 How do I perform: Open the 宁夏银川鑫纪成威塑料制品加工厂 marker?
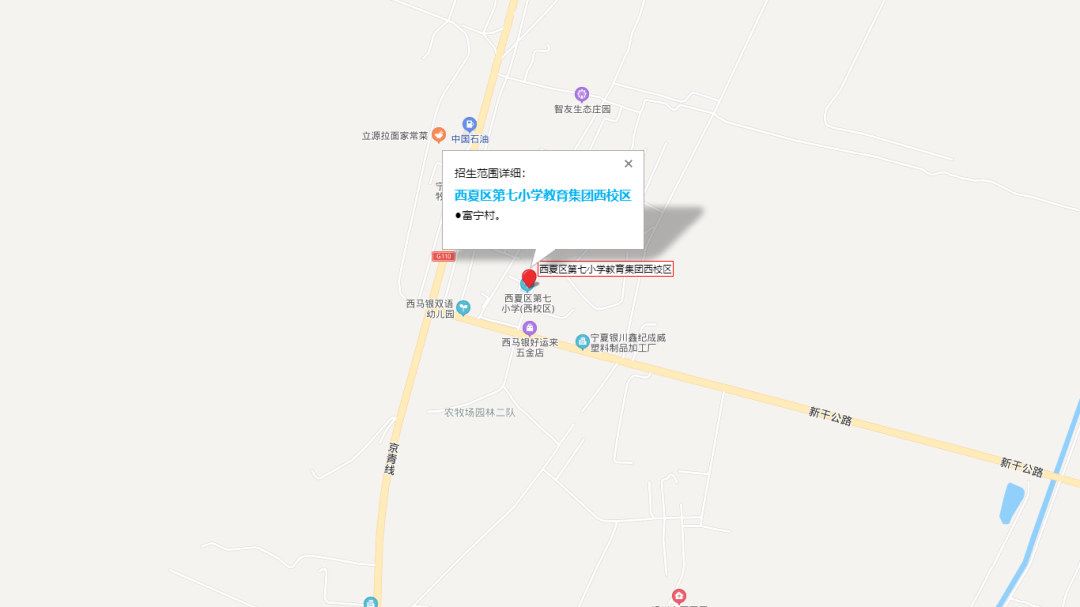coord(582,343)
